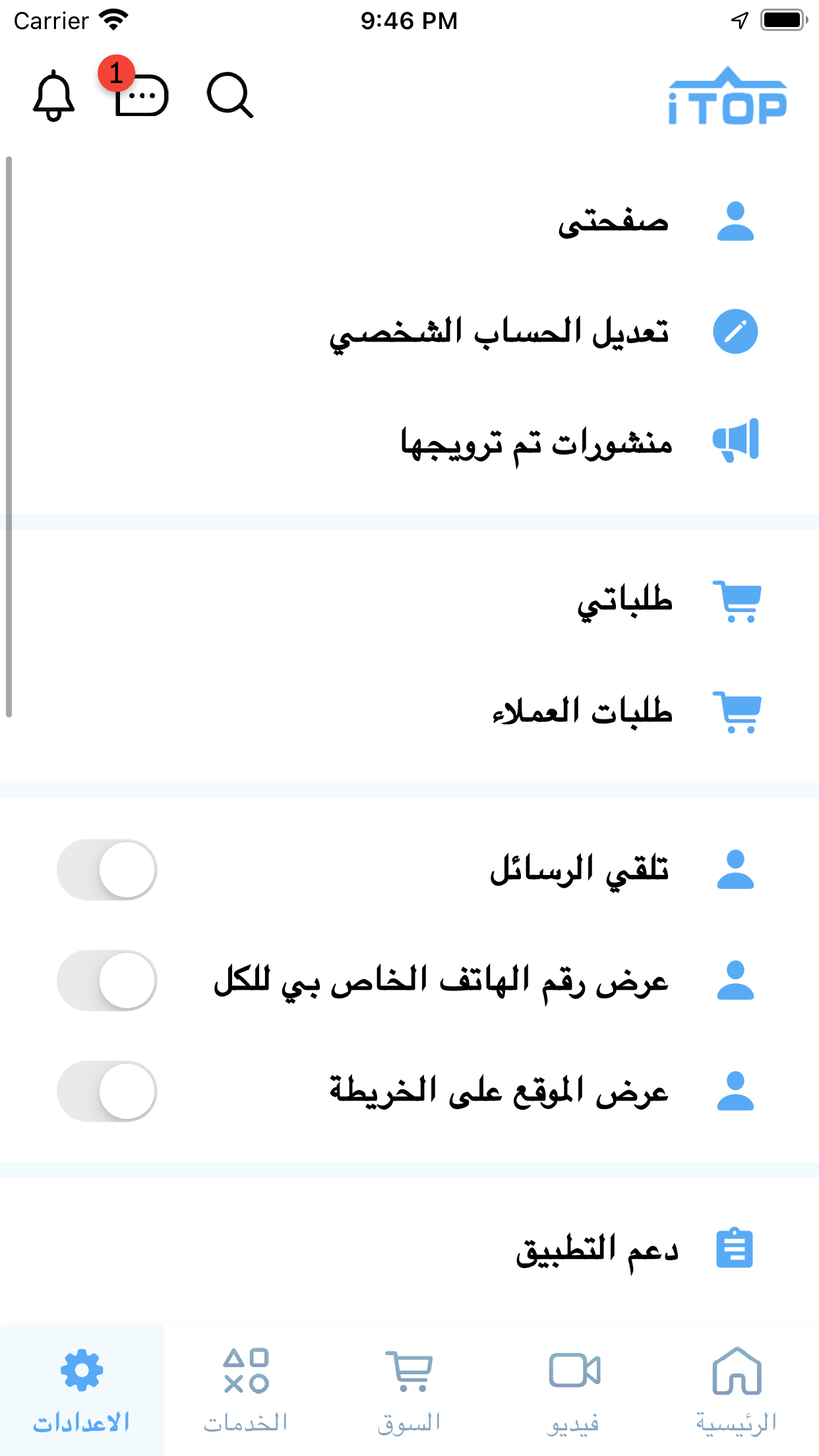819x1456 pixels.
Task: Open the notifications bell
Action: 53,96
